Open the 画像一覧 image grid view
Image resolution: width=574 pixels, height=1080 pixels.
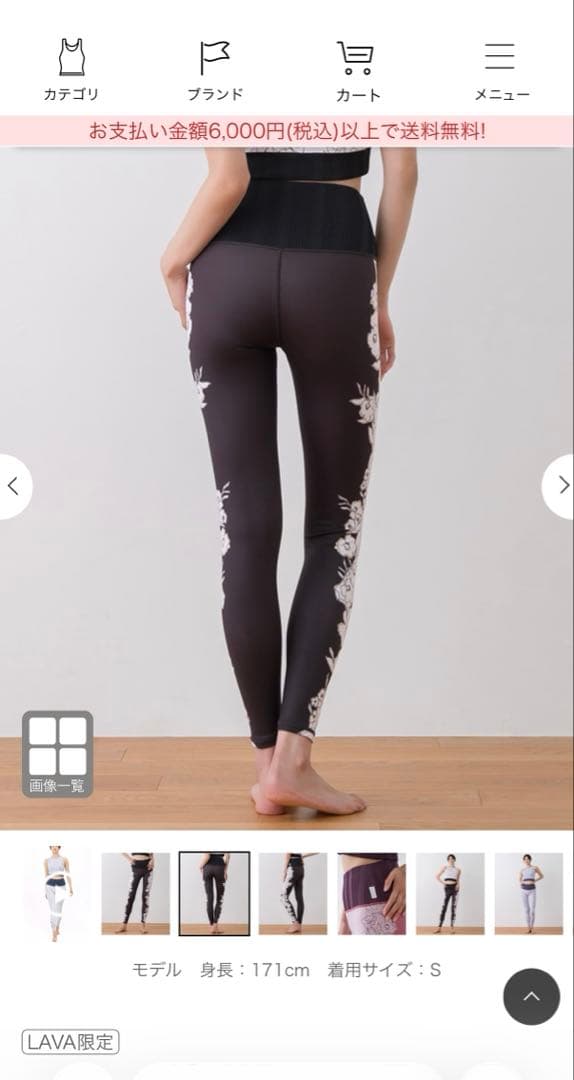click(57, 754)
